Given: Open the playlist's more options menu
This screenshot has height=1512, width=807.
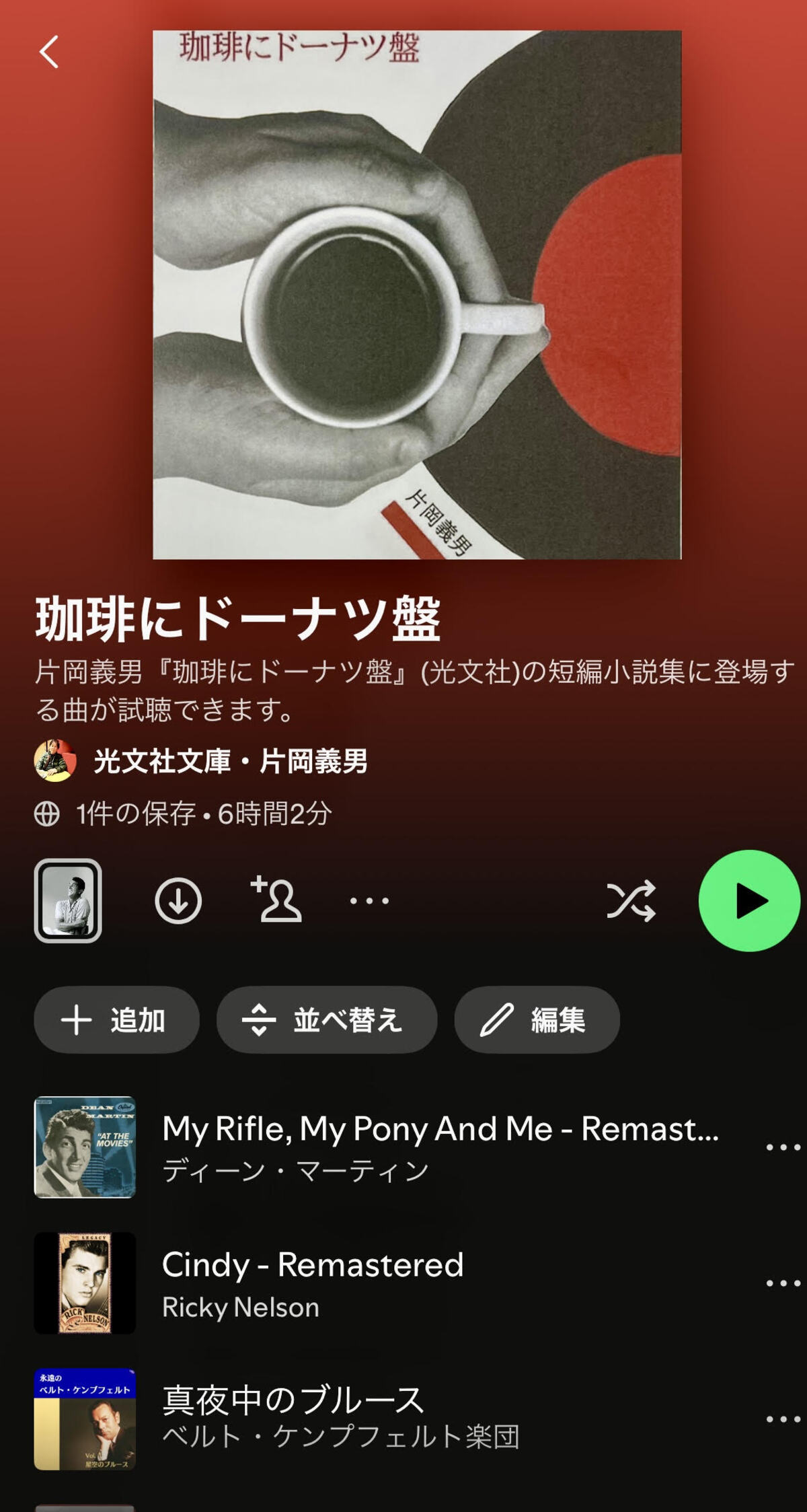Looking at the screenshot, I should point(369,900).
